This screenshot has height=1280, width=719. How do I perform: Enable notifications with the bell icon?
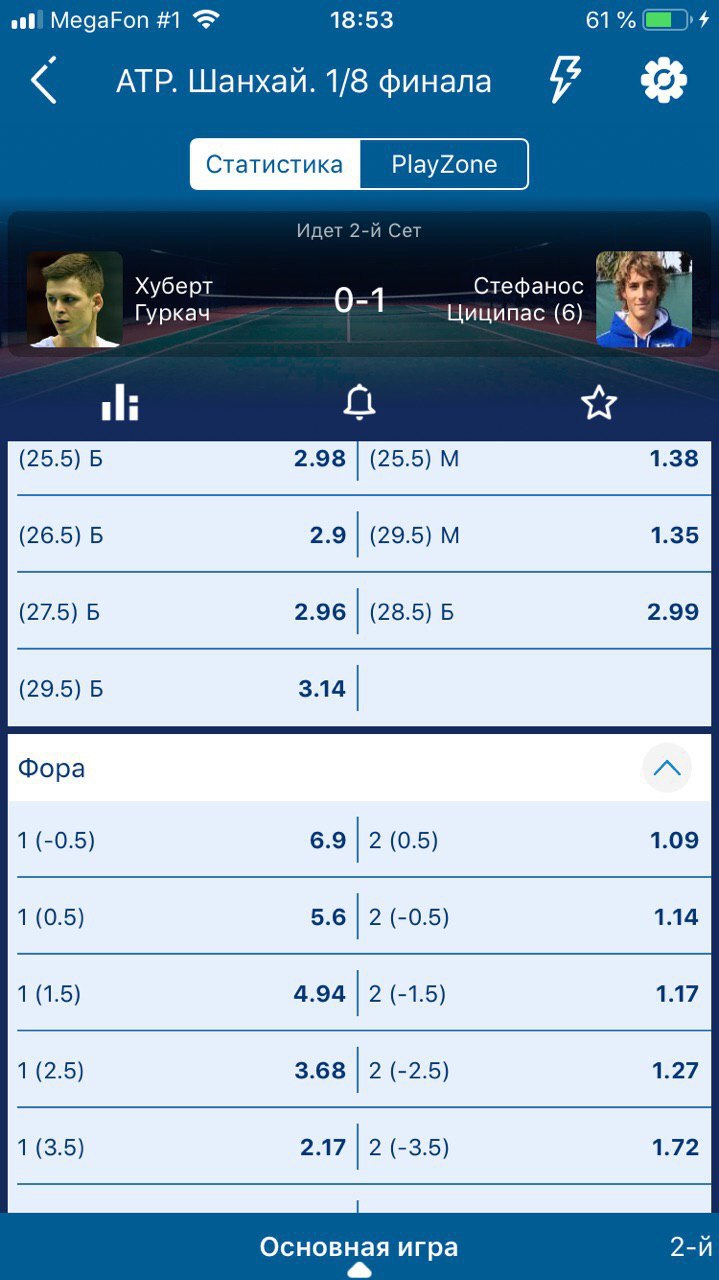[x=359, y=403]
